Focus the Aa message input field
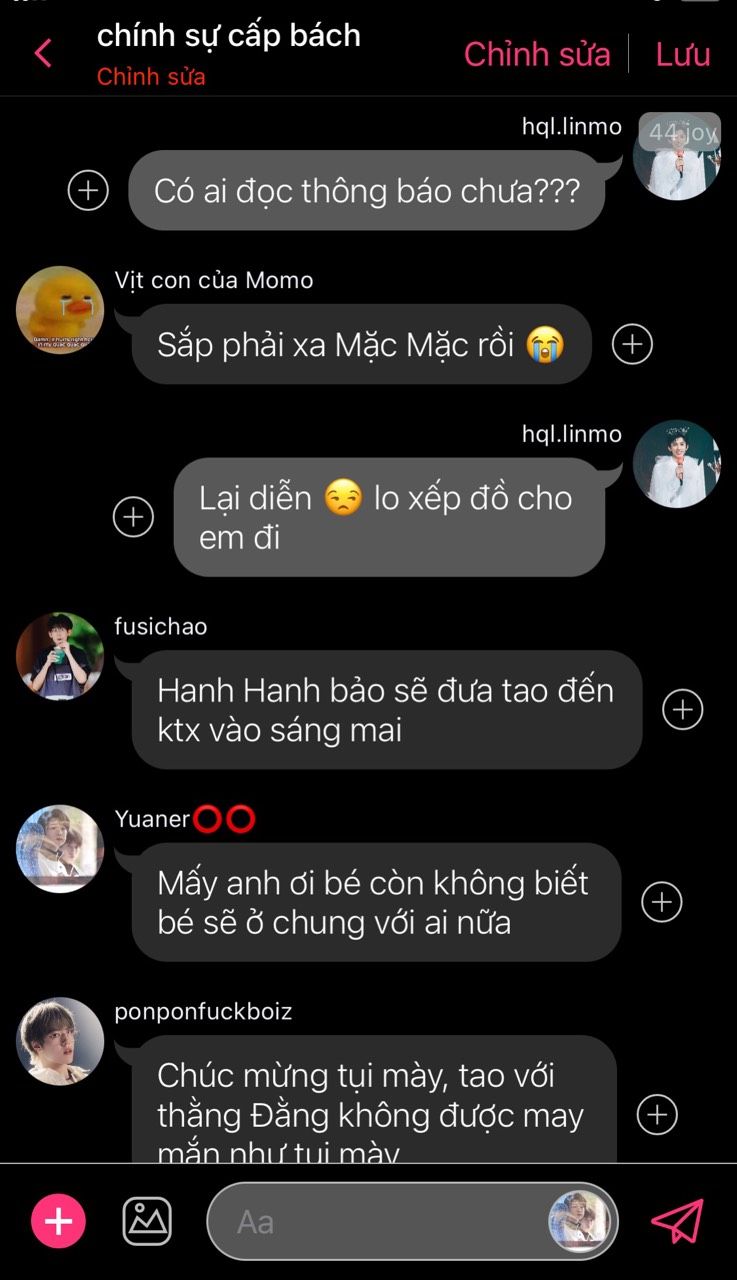Screen dimensions: 737x1280 pos(412,1222)
